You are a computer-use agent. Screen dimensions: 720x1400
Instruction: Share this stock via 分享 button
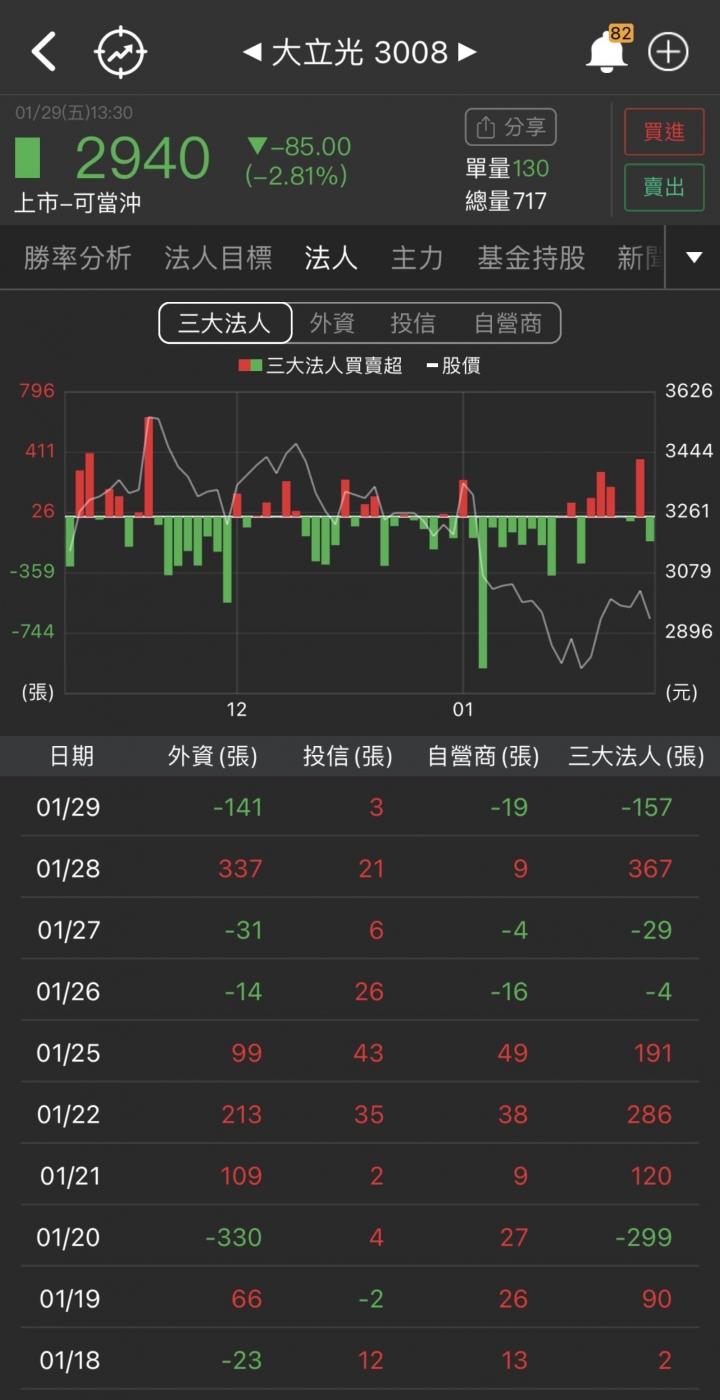(x=511, y=127)
